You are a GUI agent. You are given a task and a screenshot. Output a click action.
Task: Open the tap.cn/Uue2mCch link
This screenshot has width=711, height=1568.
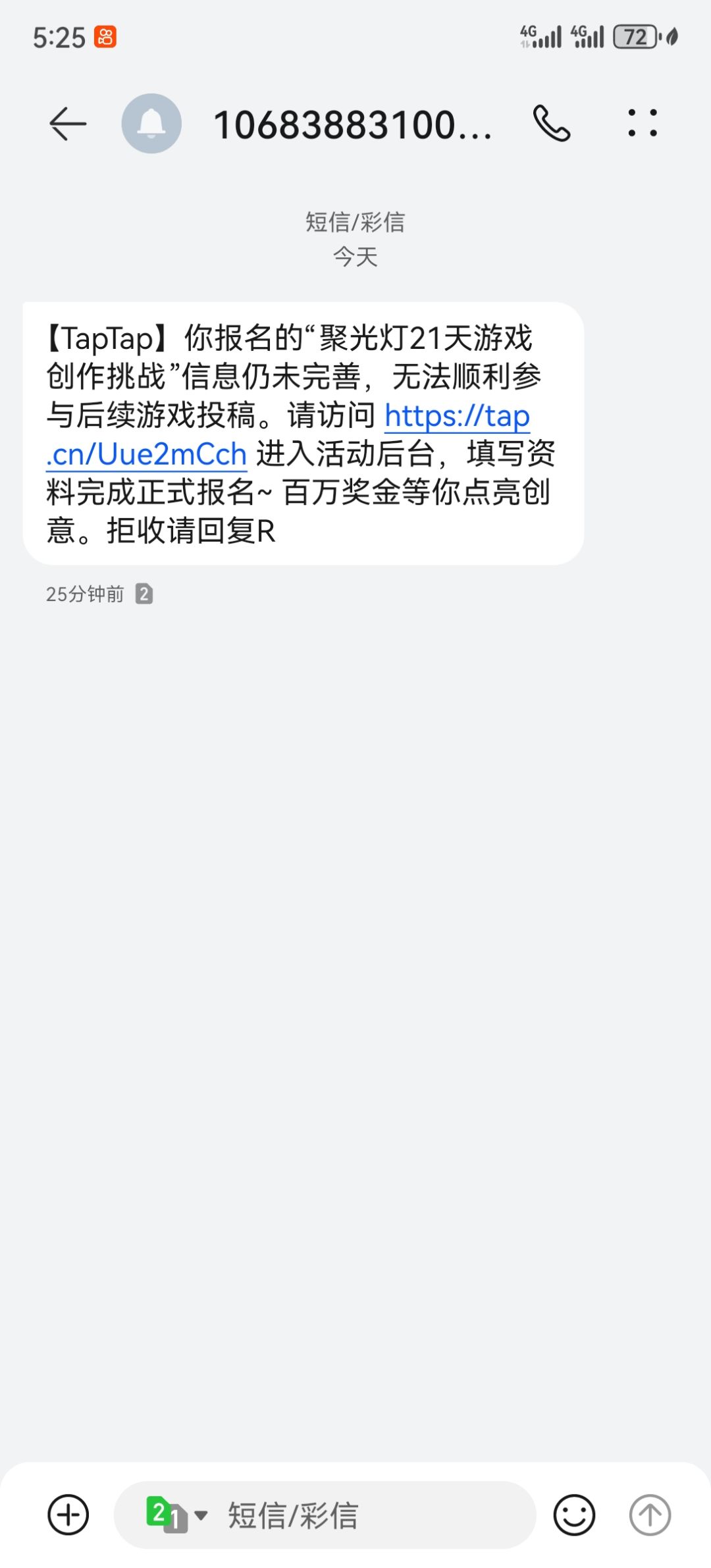click(288, 435)
